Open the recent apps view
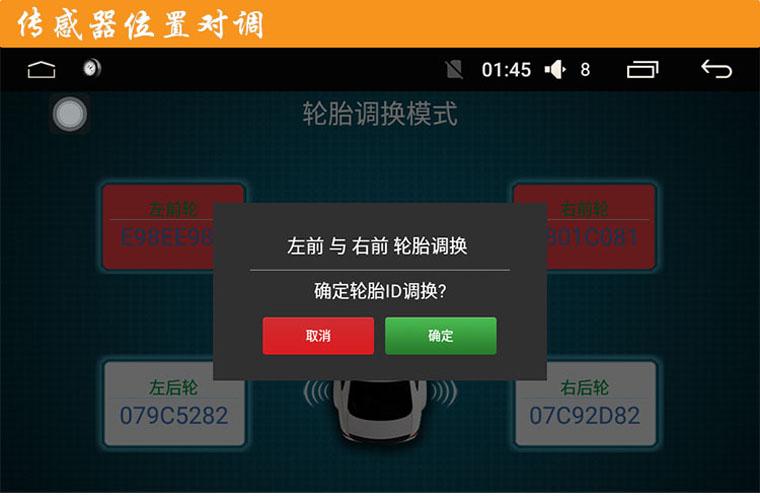Viewport: 760px width, 498px height. pos(642,69)
